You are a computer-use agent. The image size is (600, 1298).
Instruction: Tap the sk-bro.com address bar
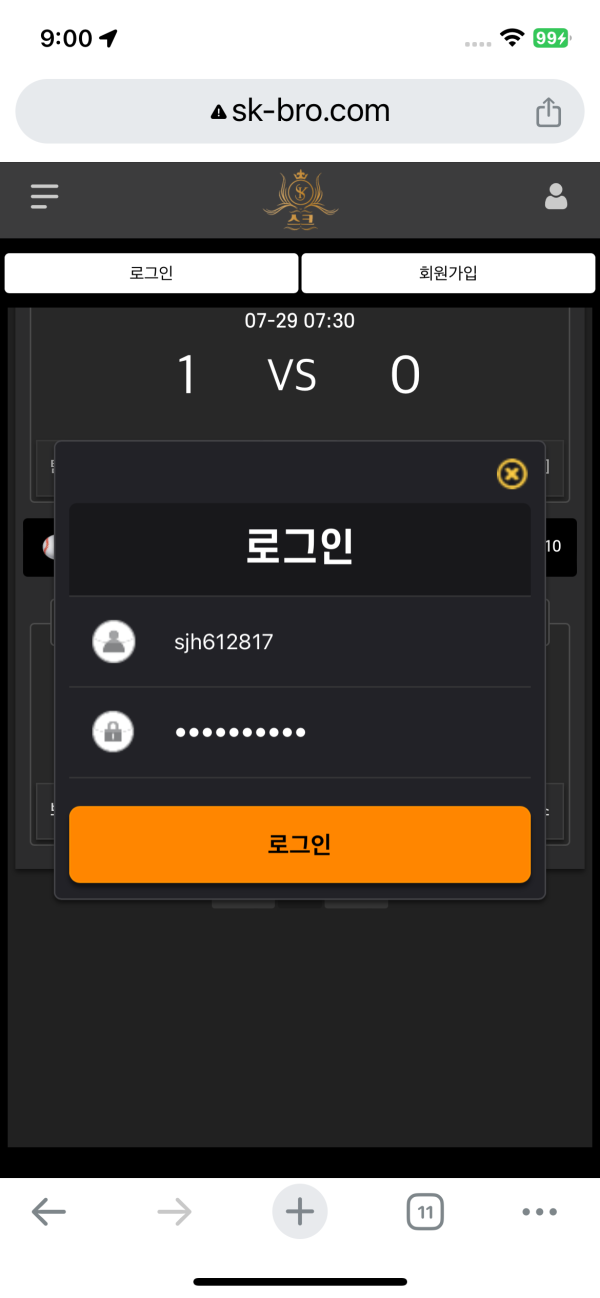(x=300, y=111)
